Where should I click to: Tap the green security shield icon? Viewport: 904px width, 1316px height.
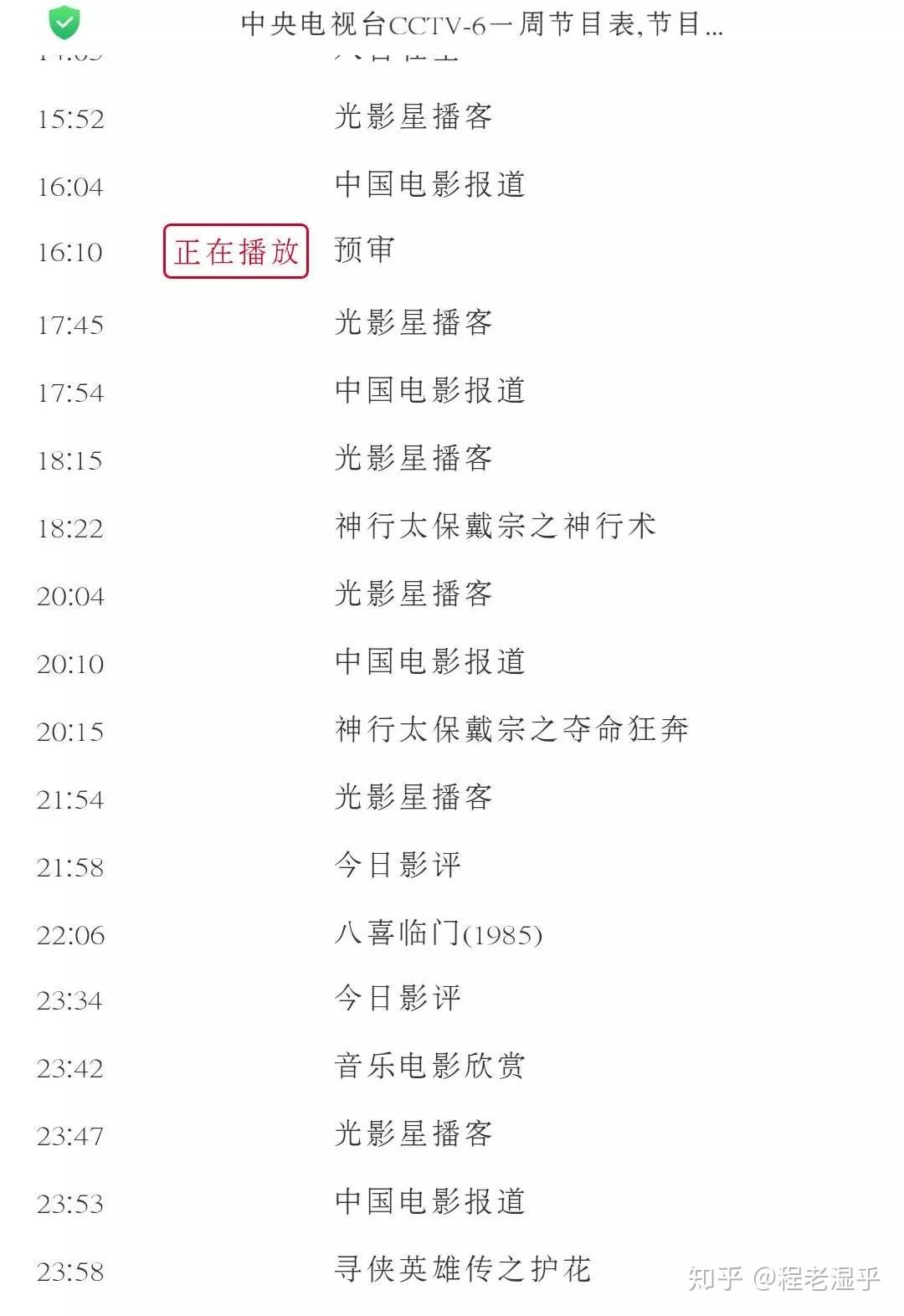point(64,23)
